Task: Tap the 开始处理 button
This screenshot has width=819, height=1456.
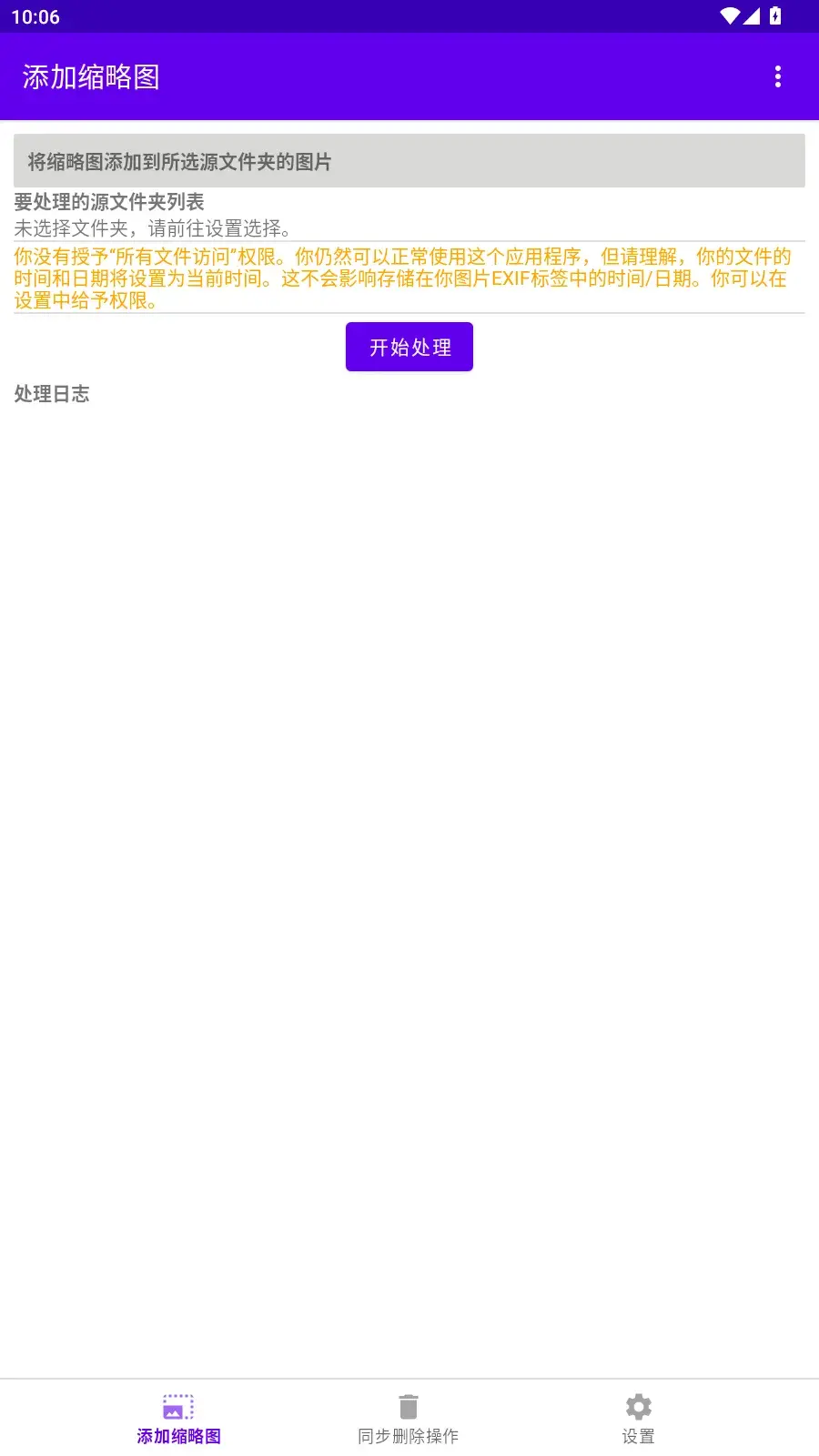Action: 409,347
